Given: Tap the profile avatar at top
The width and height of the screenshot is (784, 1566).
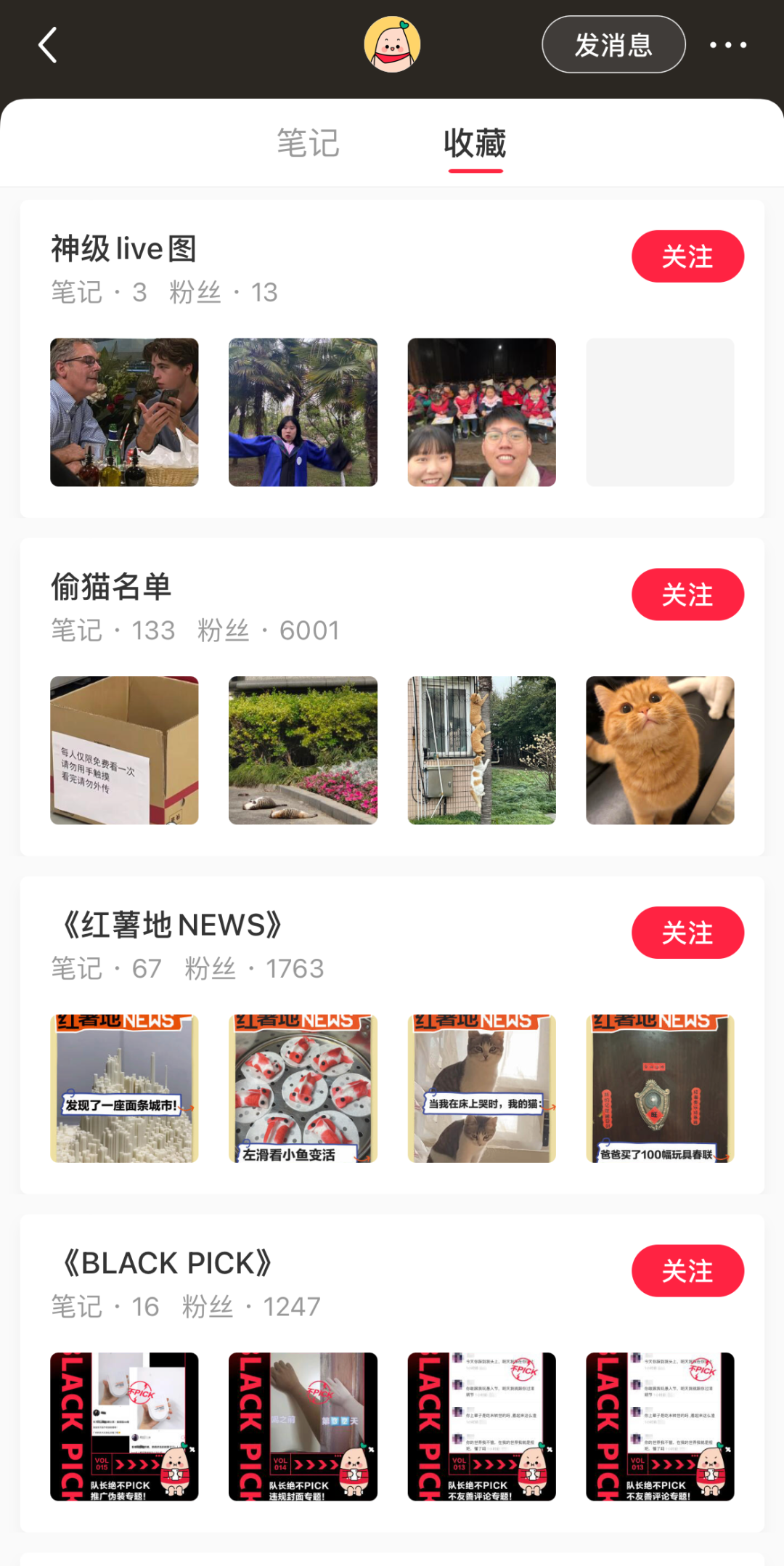Looking at the screenshot, I should (392, 45).
